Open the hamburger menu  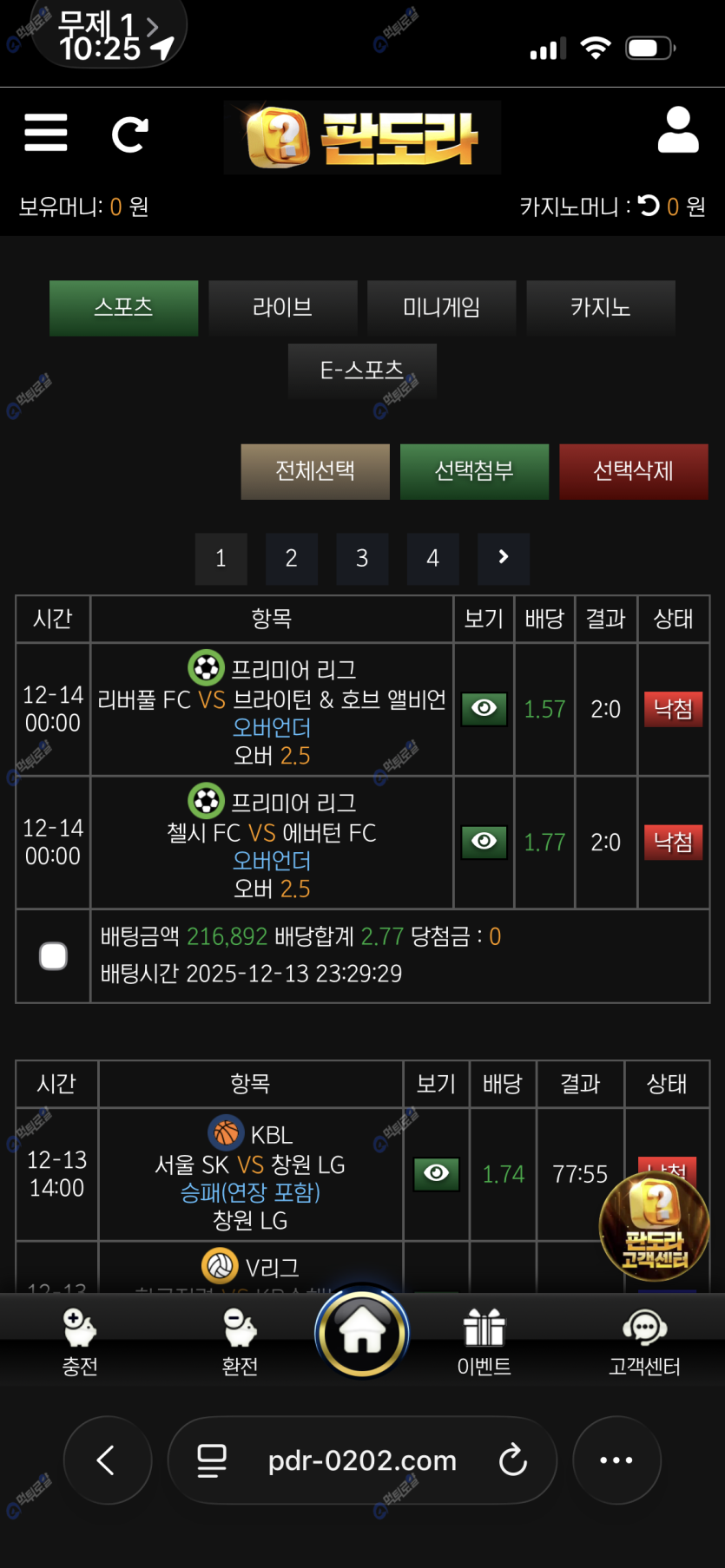45,133
